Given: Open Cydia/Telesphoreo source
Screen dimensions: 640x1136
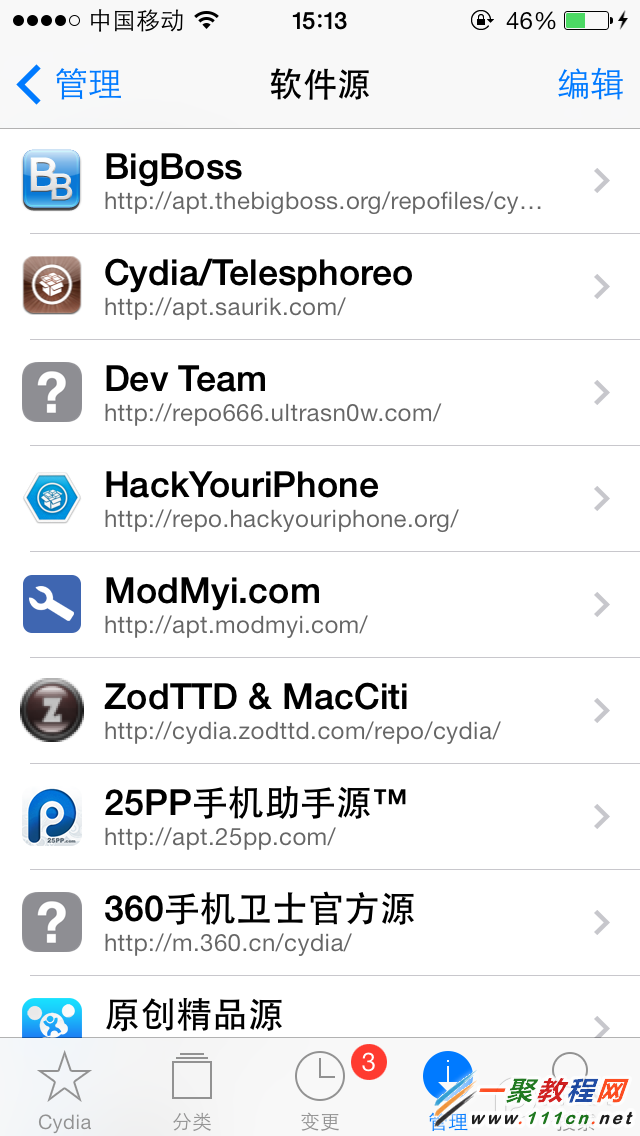Looking at the screenshot, I should (320, 287).
